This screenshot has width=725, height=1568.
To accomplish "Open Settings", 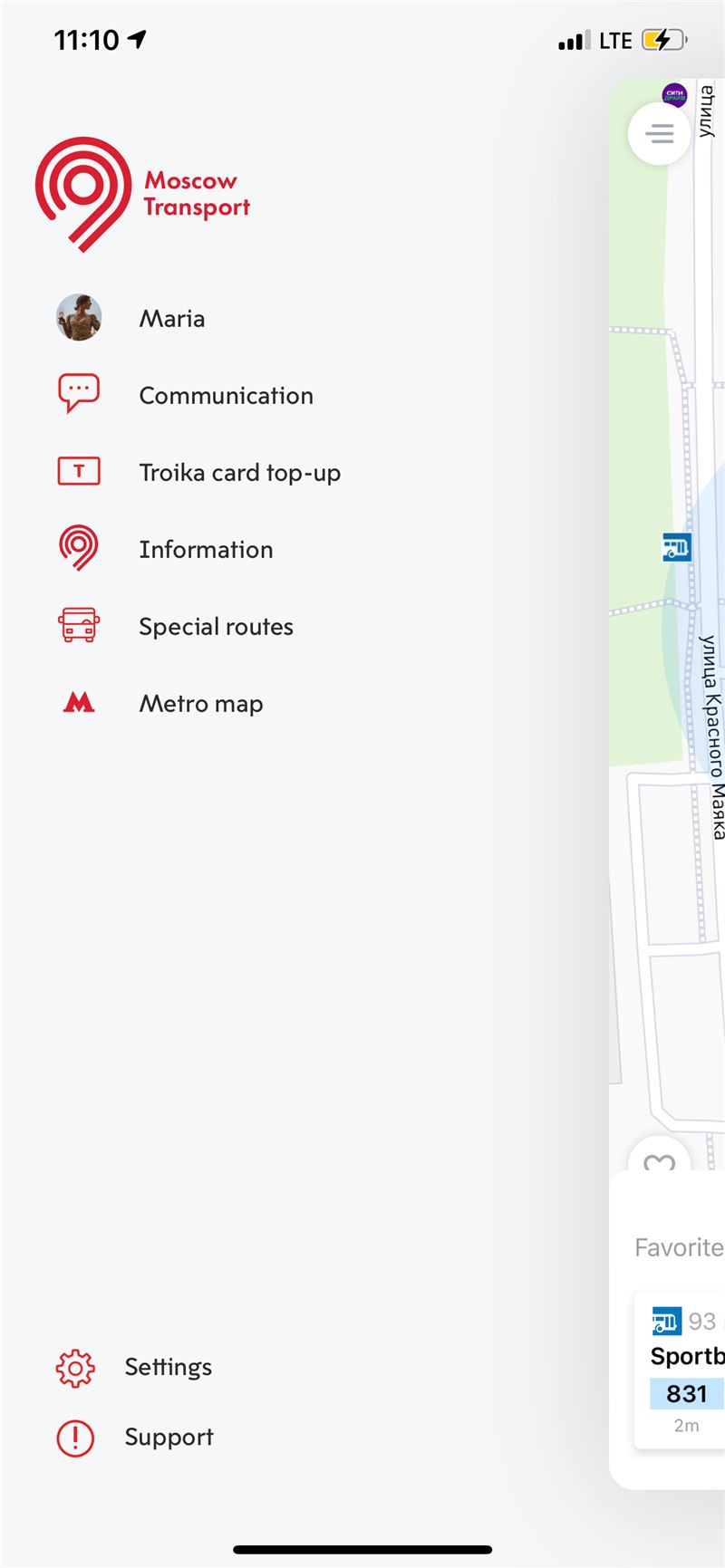I will [134, 1367].
